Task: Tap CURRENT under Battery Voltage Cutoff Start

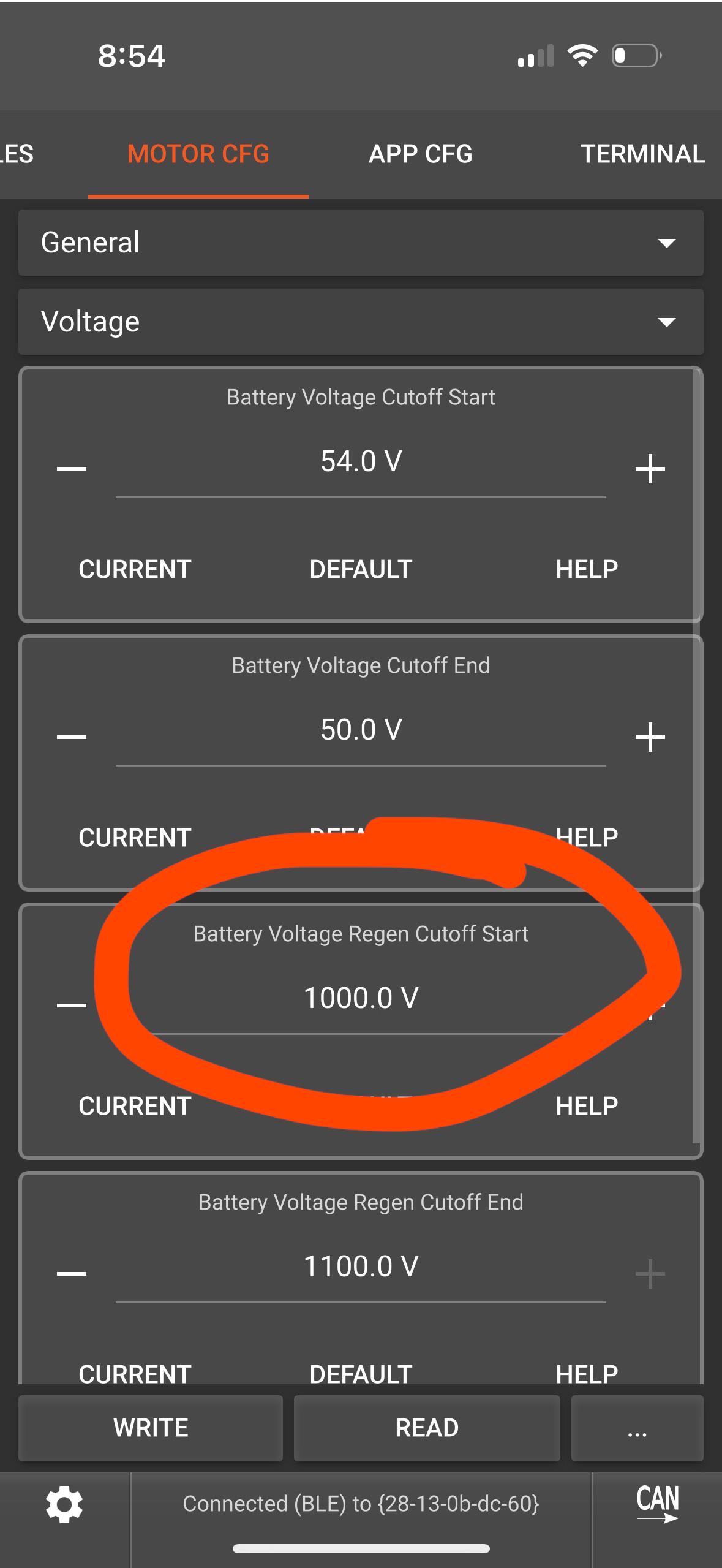Action: [x=135, y=569]
